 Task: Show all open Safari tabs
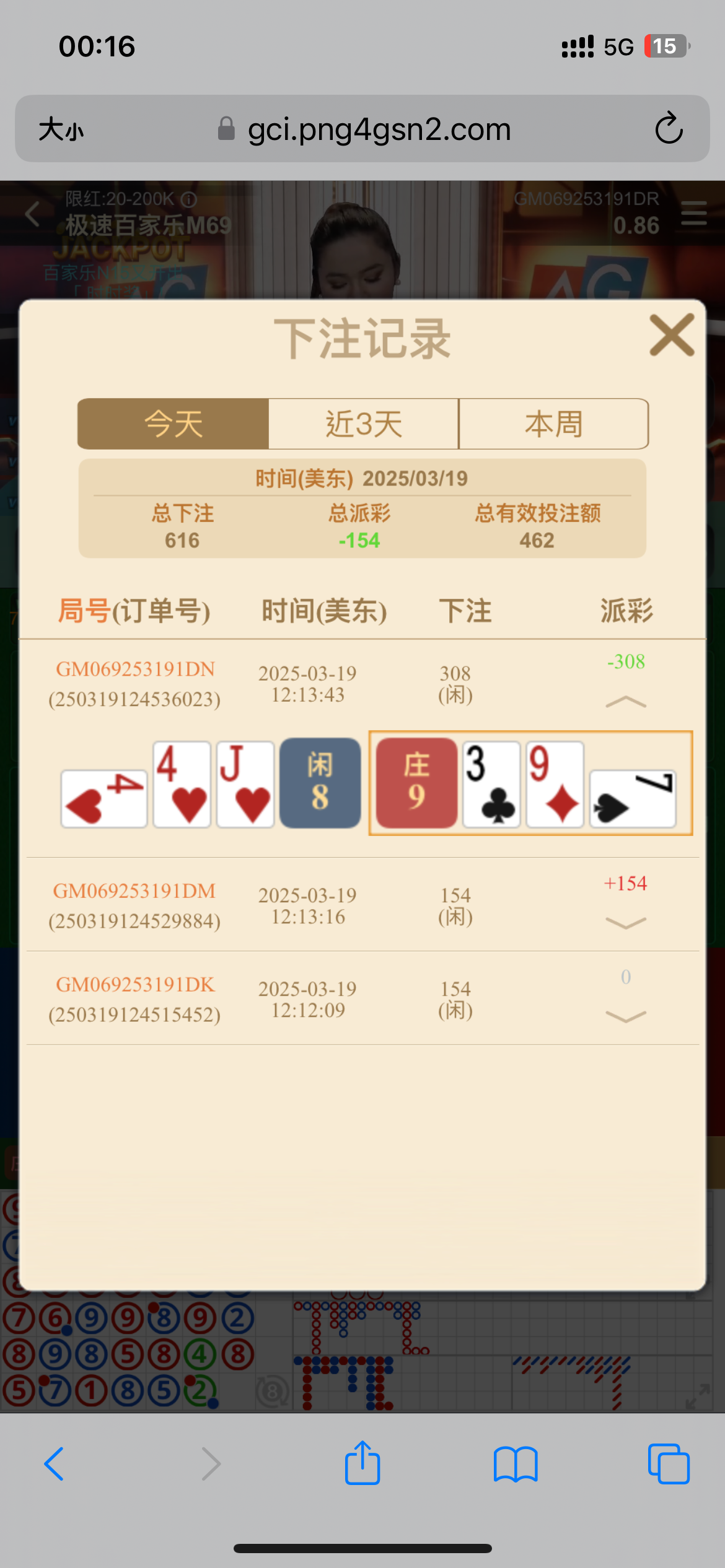pyautogui.click(x=668, y=1464)
